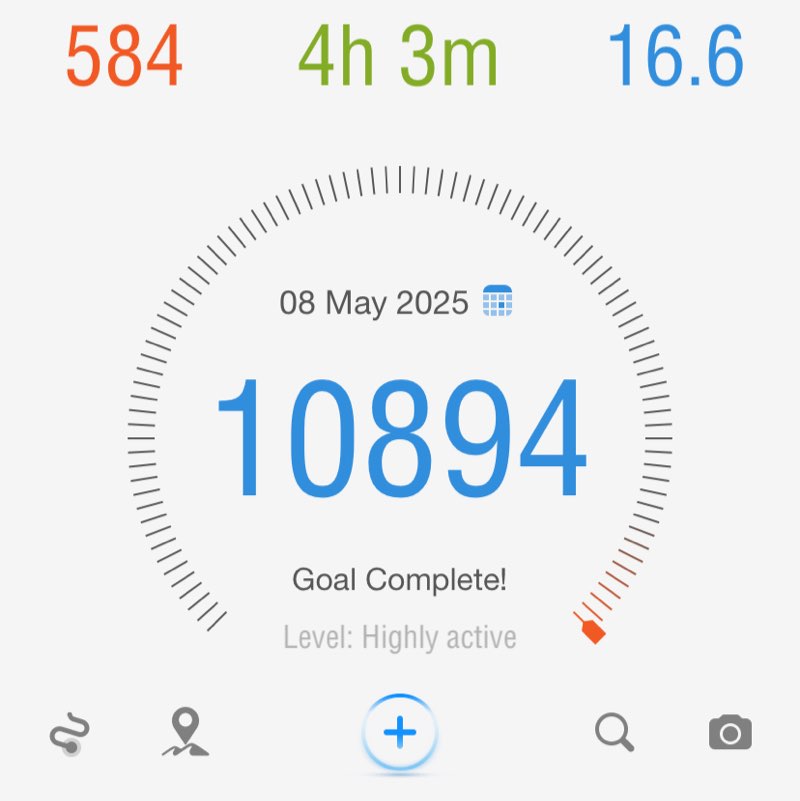Tap the blue plus button to add activity
The height and width of the screenshot is (801, 800).
[399, 731]
